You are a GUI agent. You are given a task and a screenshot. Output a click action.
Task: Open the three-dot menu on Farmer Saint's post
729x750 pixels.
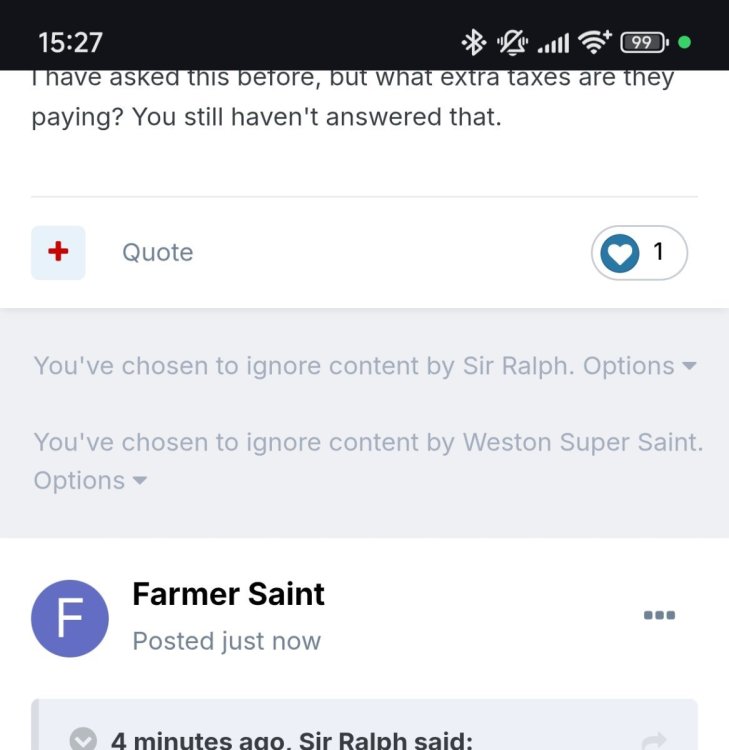coord(659,615)
